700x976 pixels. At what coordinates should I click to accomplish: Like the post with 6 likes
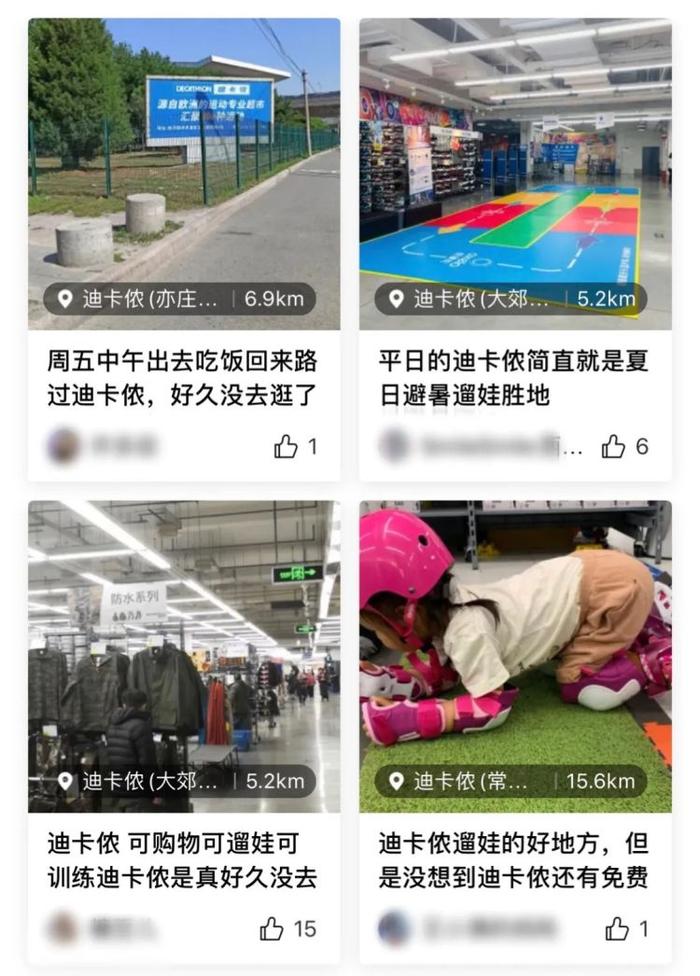[x=613, y=447]
